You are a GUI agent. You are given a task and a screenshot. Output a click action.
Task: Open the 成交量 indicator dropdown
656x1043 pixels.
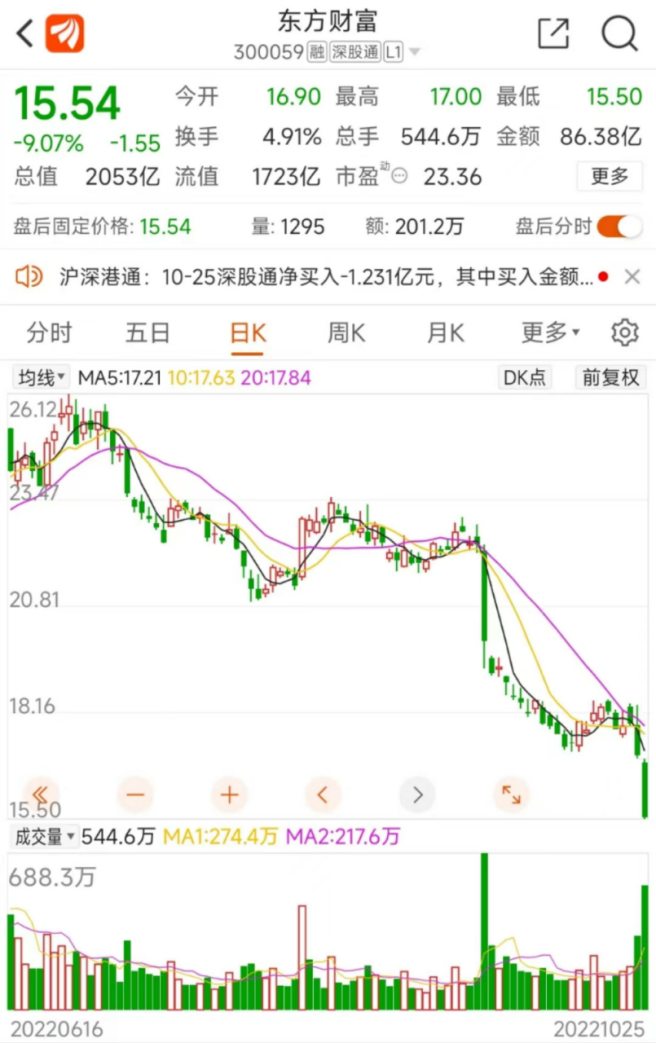[43, 836]
